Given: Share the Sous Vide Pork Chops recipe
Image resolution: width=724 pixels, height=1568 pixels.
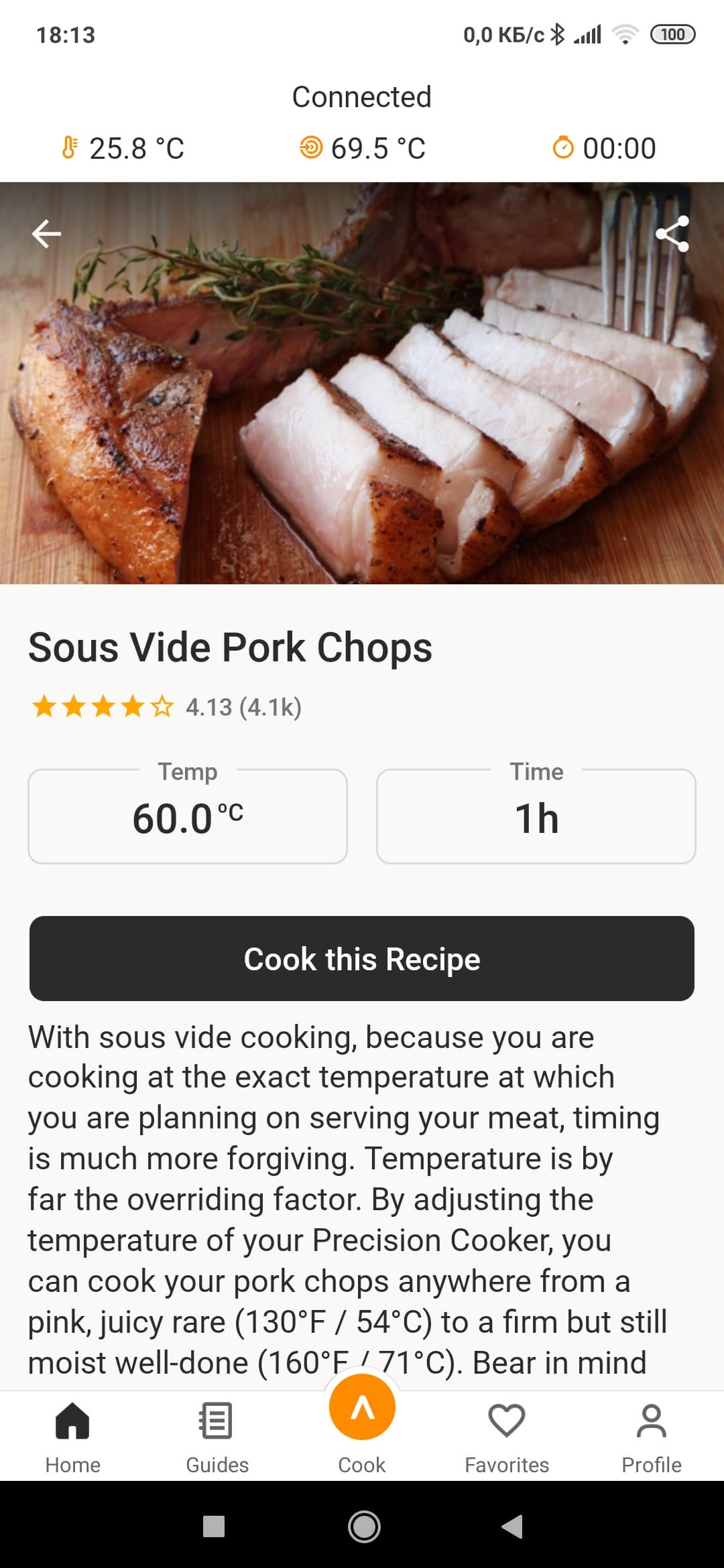Looking at the screenshot, I should (x=672, y=234).
